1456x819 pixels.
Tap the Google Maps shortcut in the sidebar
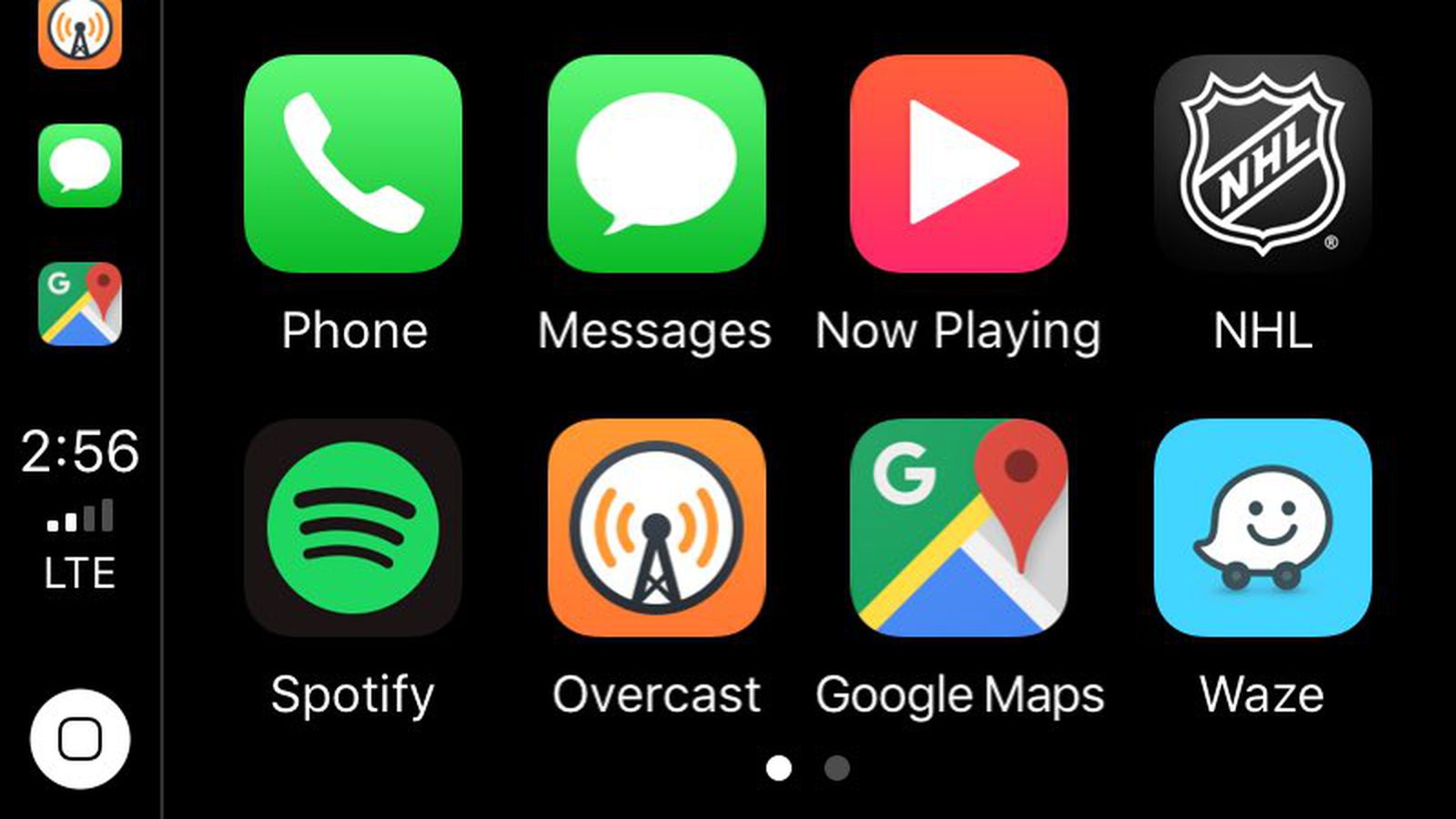pos(80,304)
